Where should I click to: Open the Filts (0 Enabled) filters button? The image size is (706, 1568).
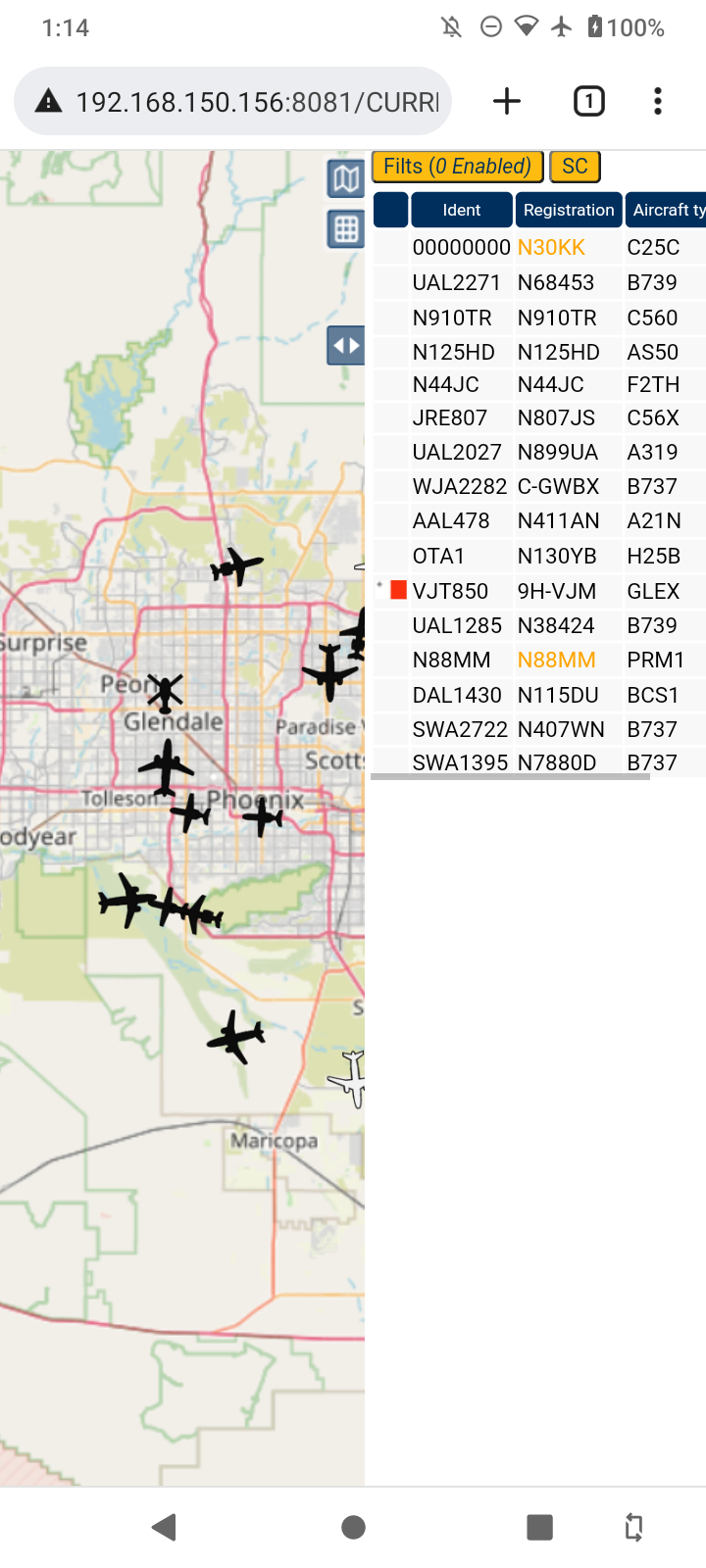[458, 167]
